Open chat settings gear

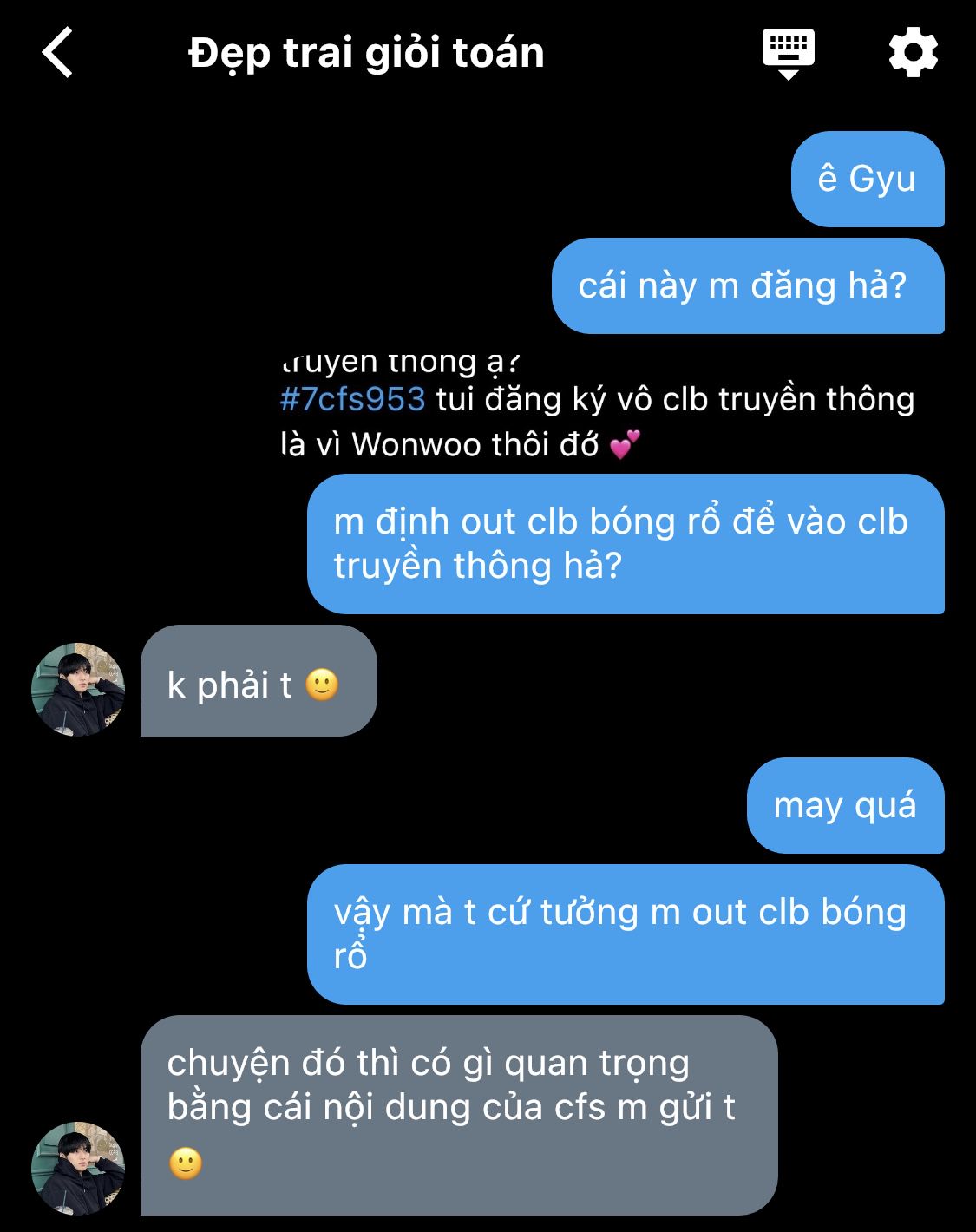pos(913,53)
